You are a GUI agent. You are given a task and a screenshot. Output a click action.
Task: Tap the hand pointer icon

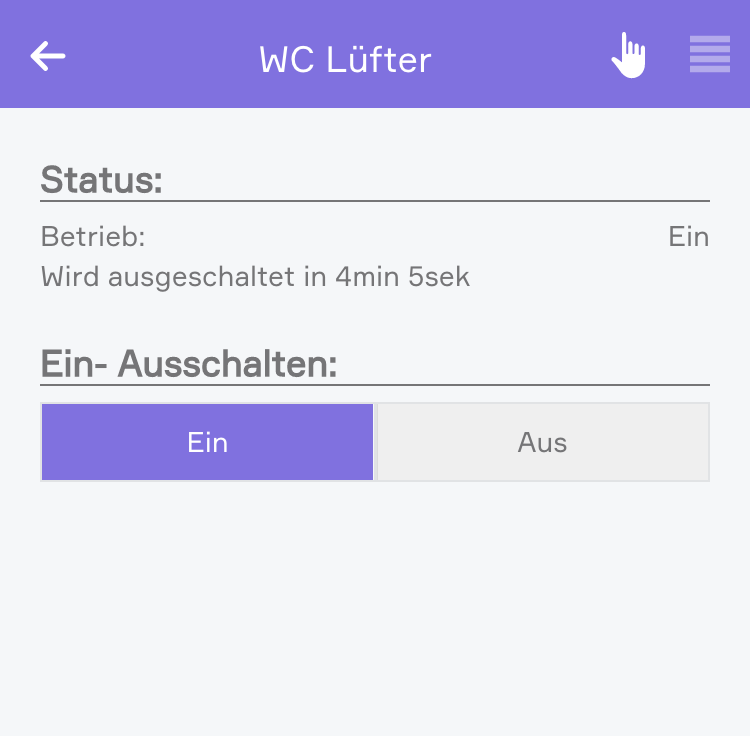629,56
